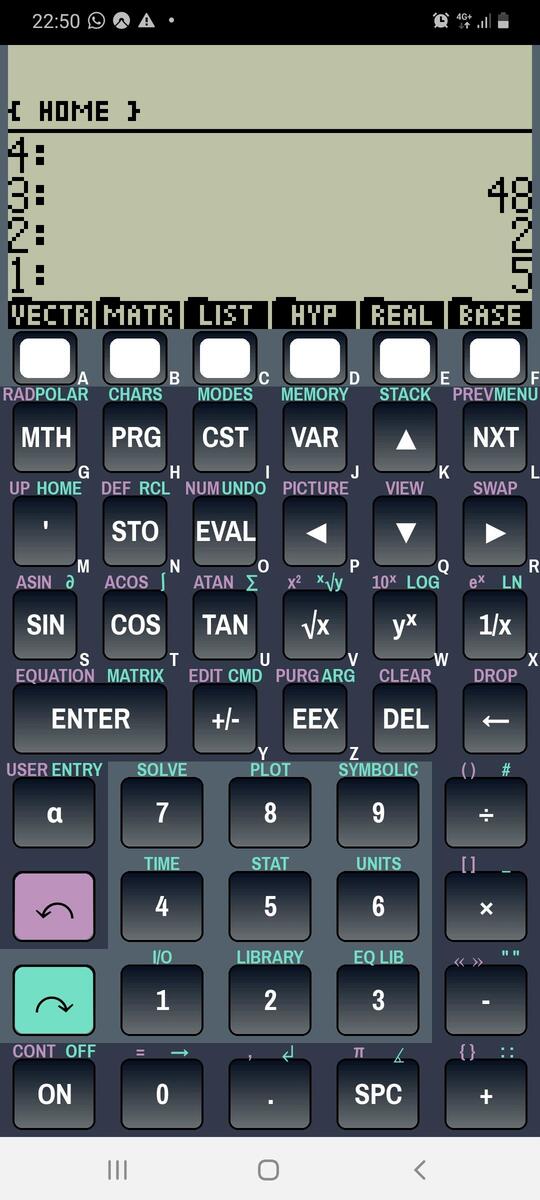Tap the EEX exponent key
Screen dimensions: 540x1200
[x=315, y=719]
